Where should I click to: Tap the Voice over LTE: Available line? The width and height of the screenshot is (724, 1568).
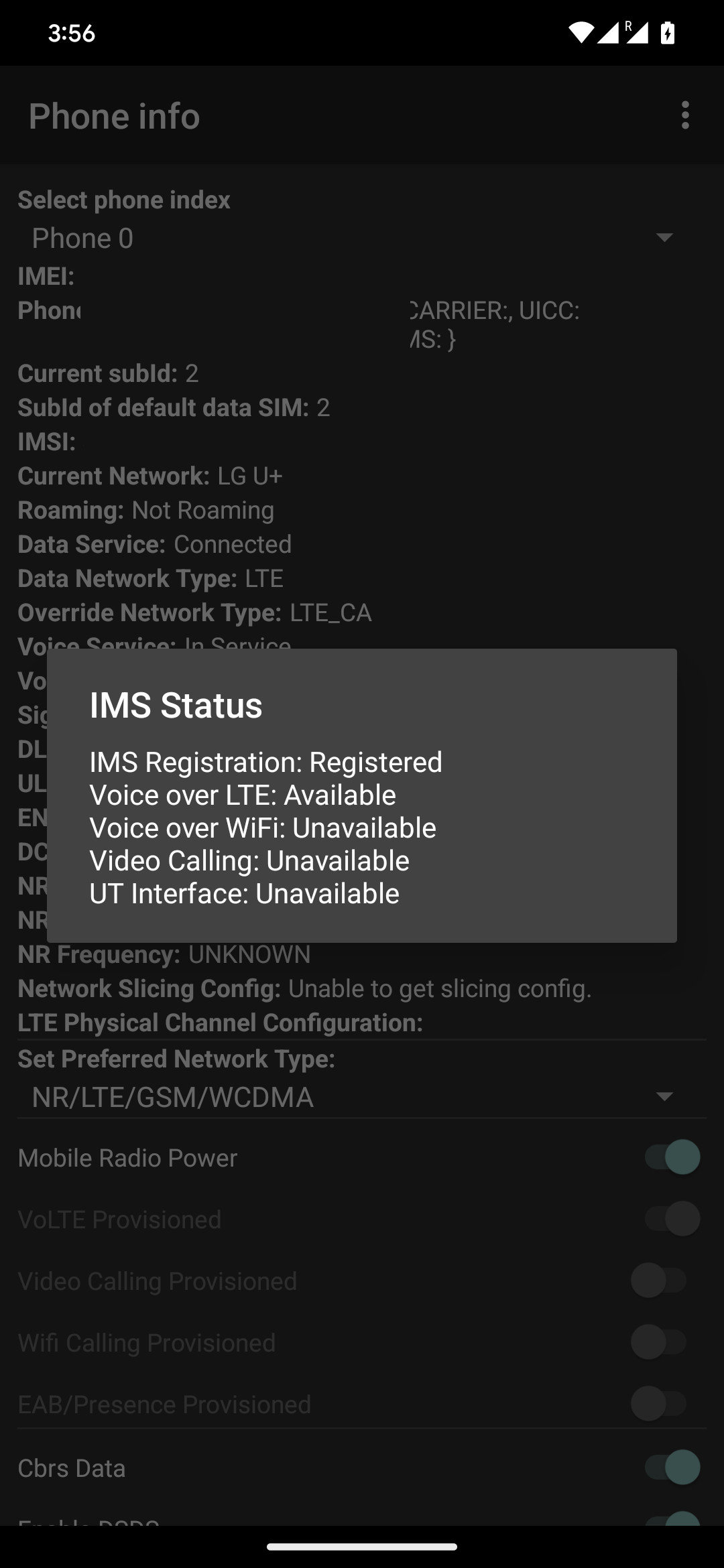[243, 794]
